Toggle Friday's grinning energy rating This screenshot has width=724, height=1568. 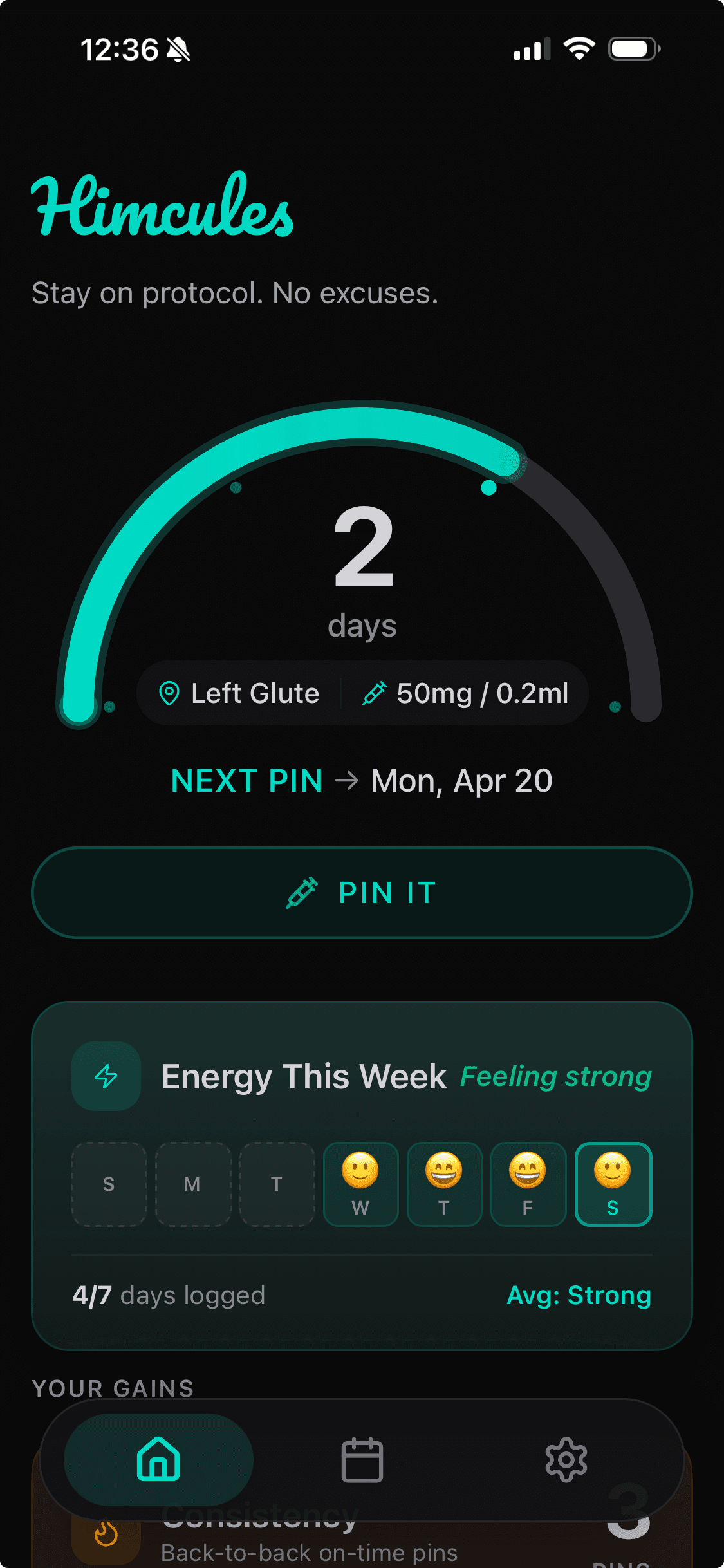(528, 1184)
